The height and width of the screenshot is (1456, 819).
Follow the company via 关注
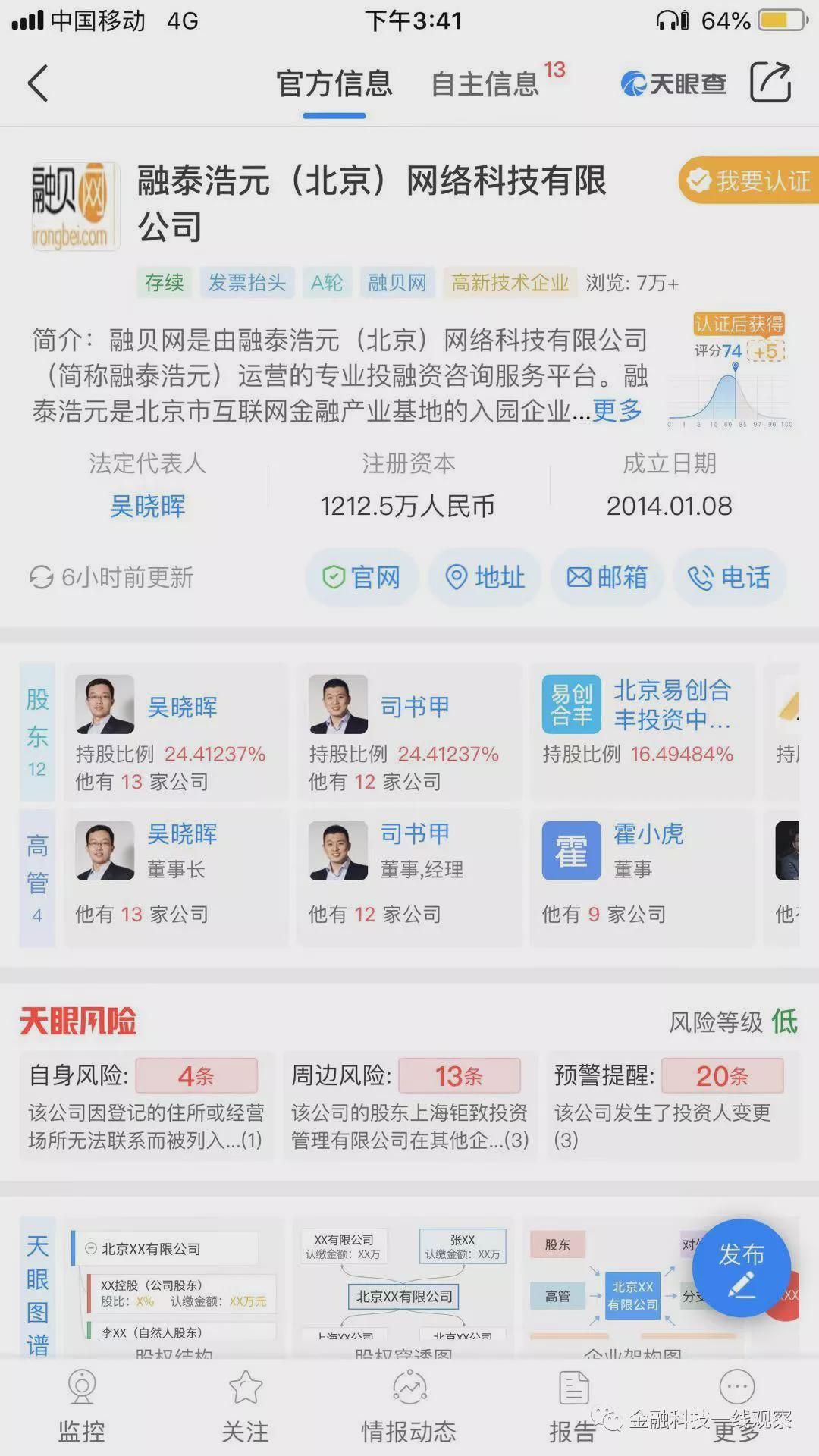[x=245, y=1407]
